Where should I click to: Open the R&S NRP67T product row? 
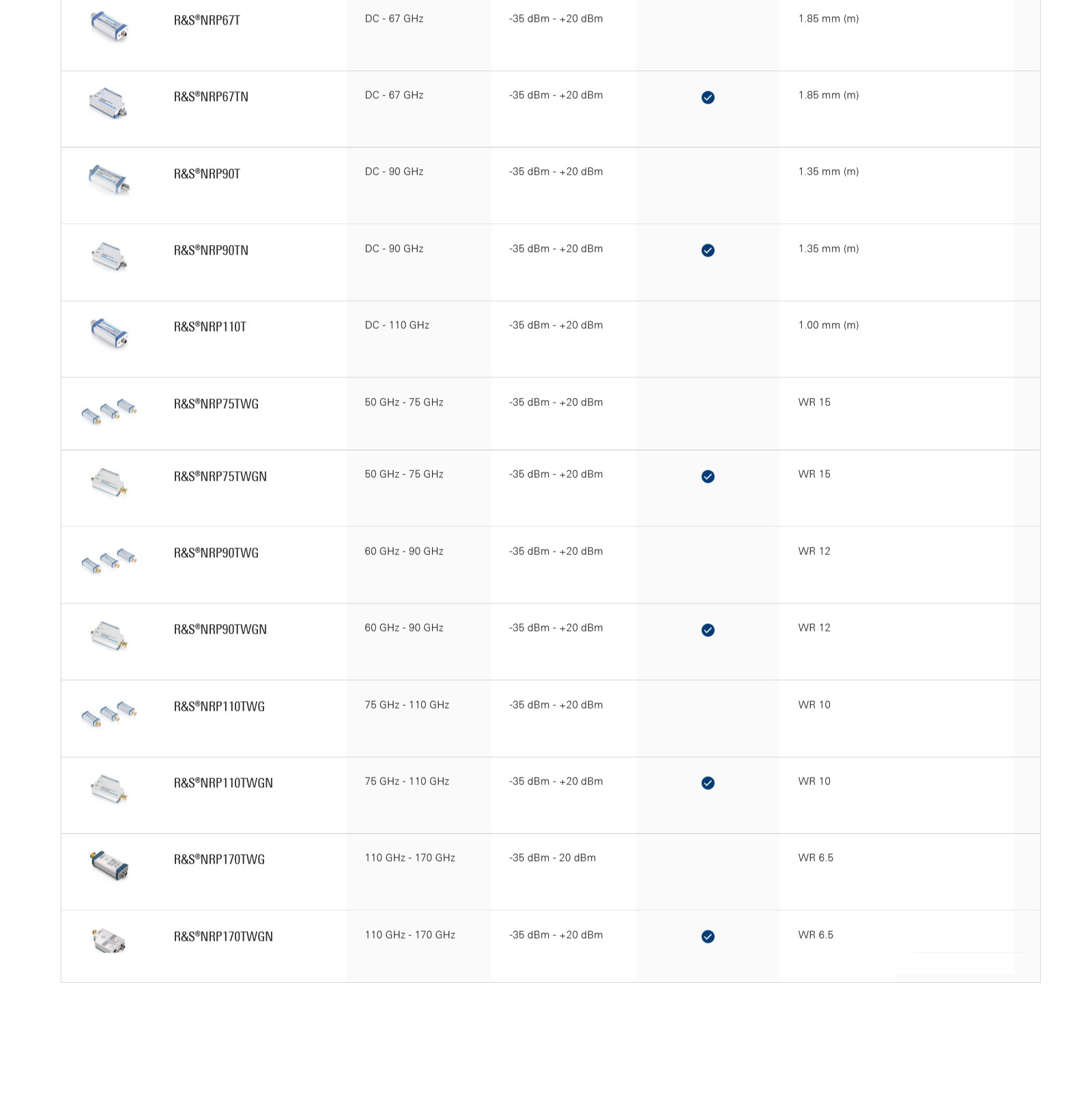point(207,20)
